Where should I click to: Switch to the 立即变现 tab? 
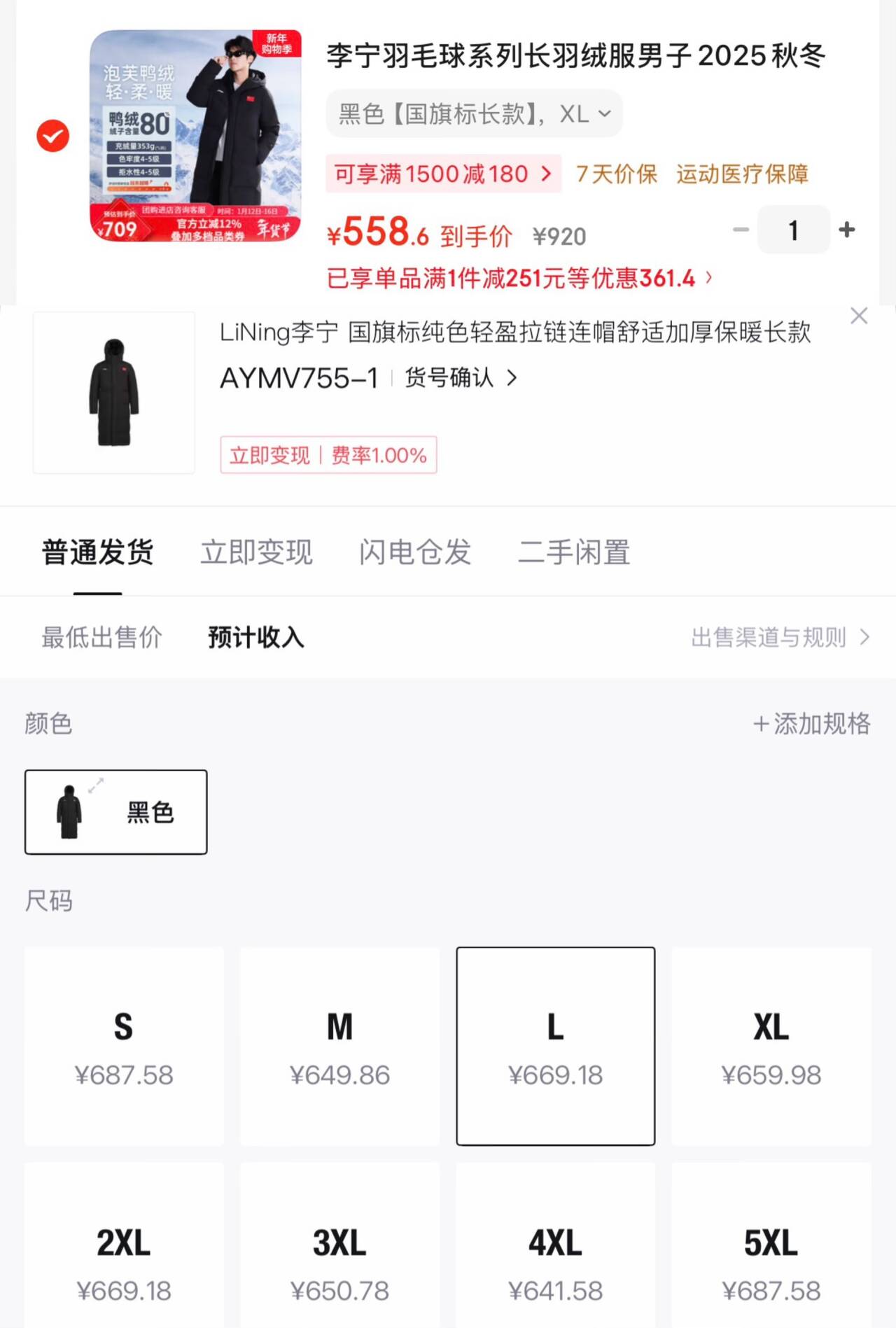256,552
